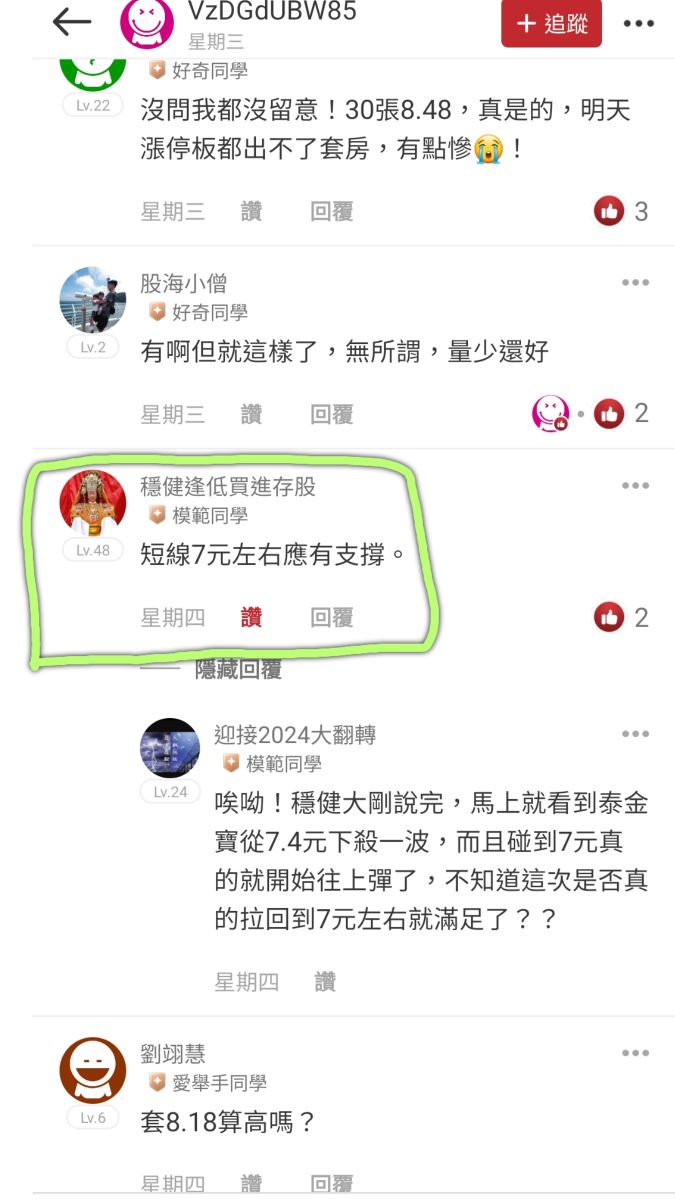Collapse replies with 隱藏回覆

237,669
